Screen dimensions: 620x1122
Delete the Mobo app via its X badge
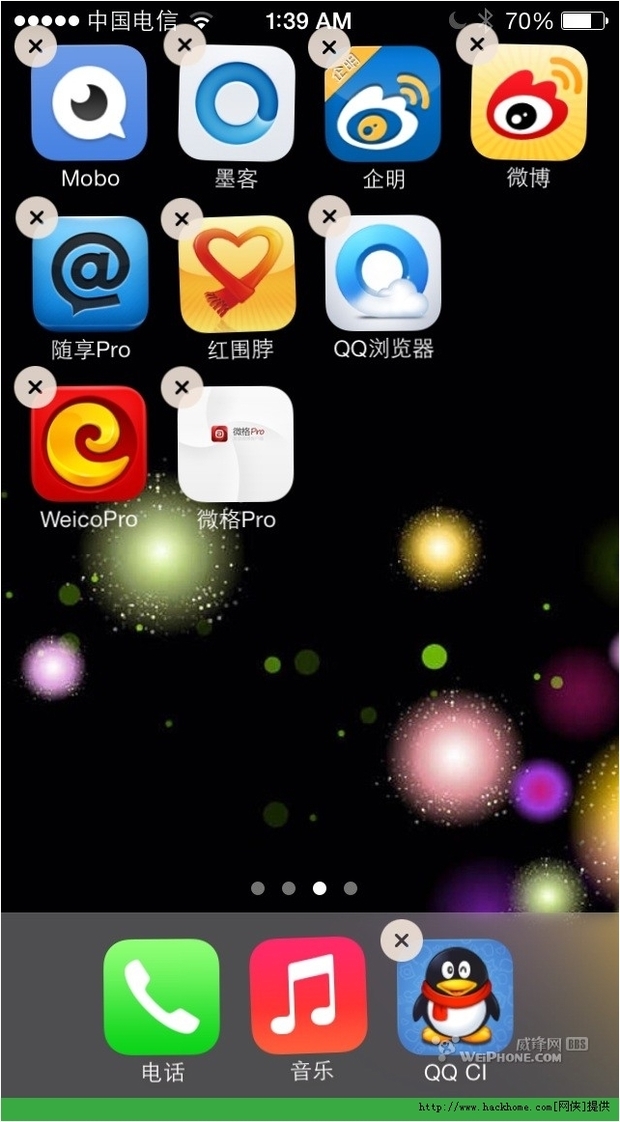pos(36,46)
